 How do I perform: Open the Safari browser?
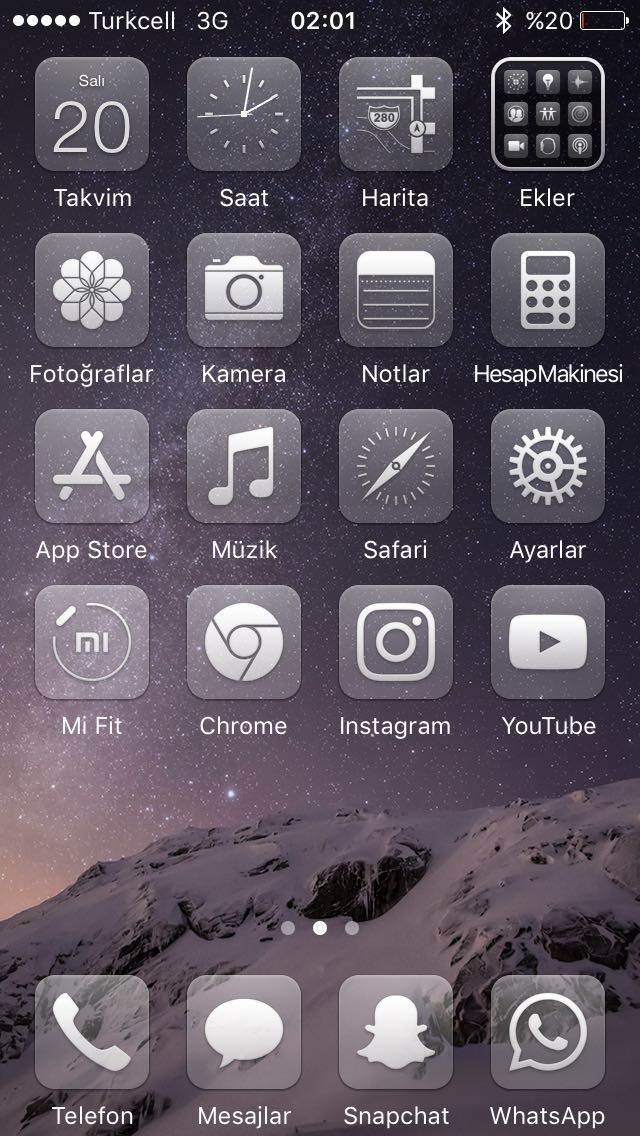(x=396, y=466)
